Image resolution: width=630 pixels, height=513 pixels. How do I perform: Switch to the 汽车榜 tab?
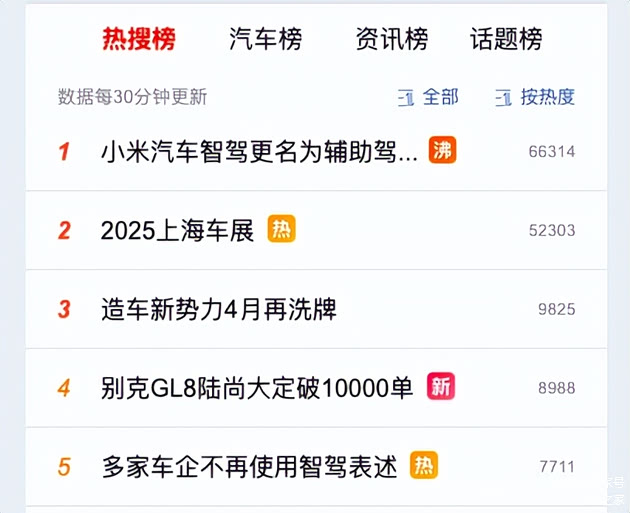pyautogui.click(x=265, y=39)
